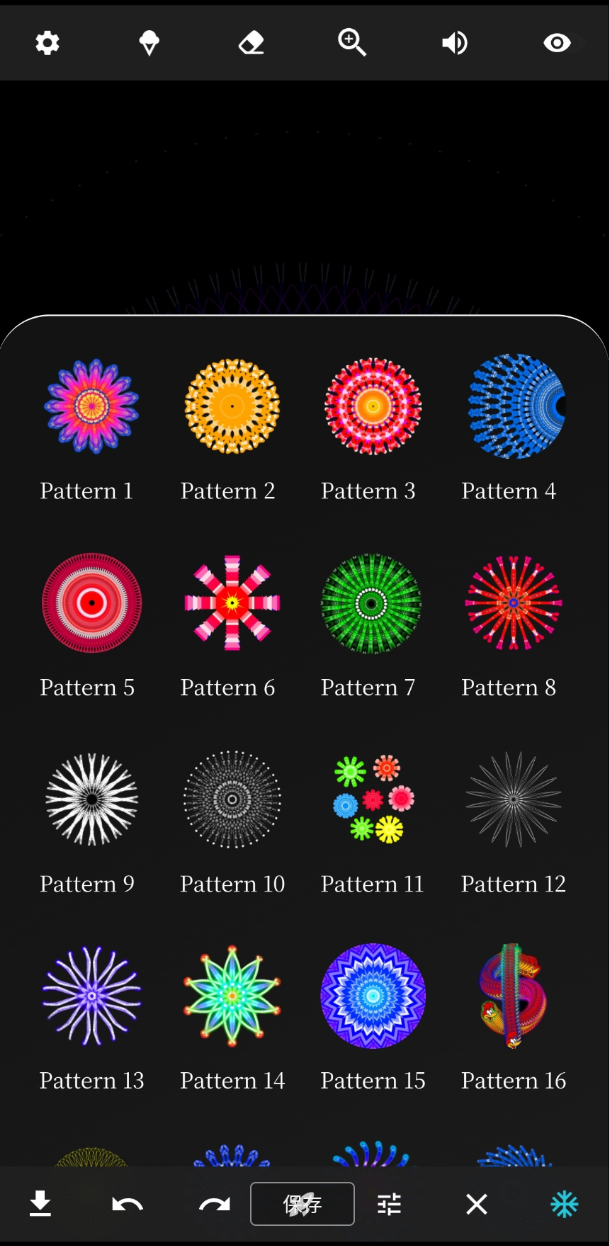Choose Pattern 10 thumbnail
This screenshot has width=609, height=1246.
(232, 800)
